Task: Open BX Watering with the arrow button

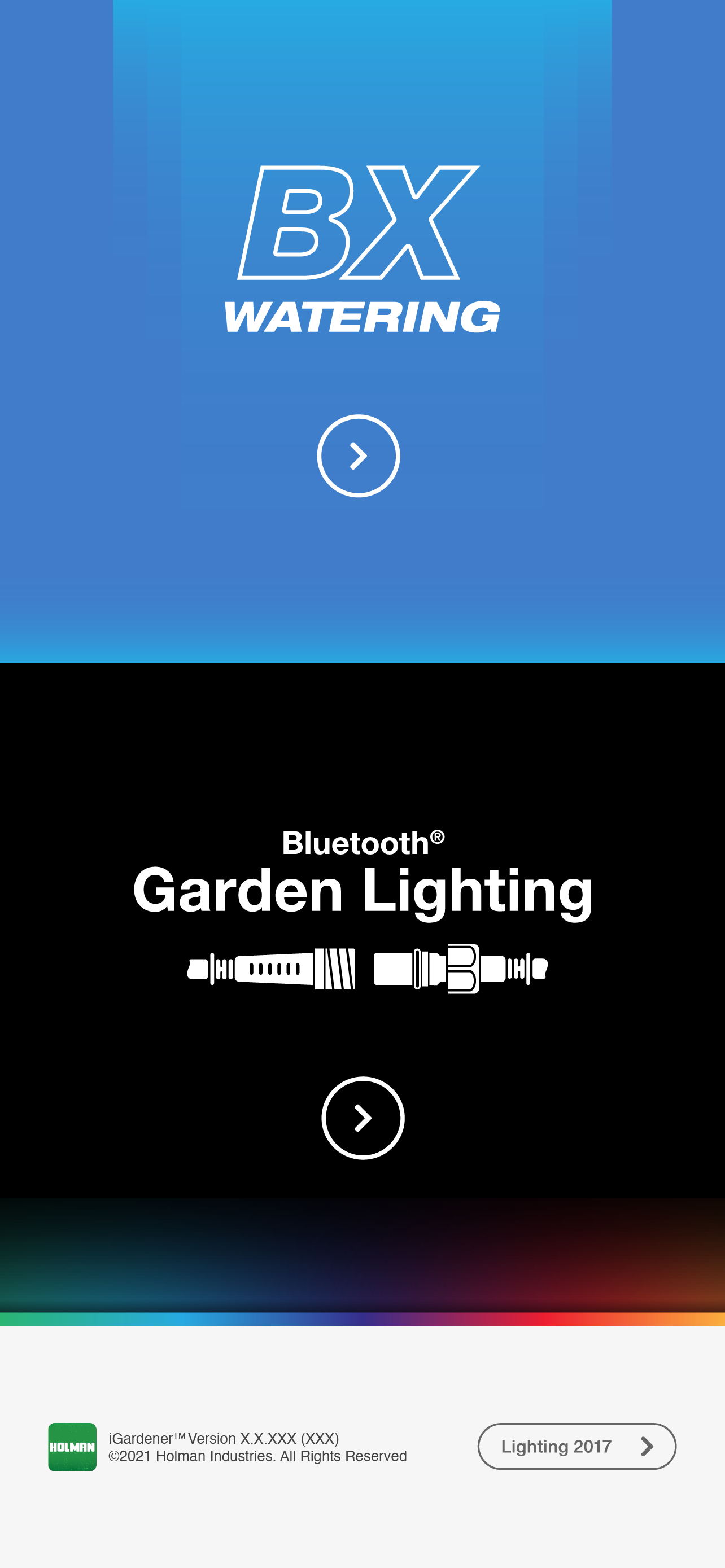Action: pos(359,456)
